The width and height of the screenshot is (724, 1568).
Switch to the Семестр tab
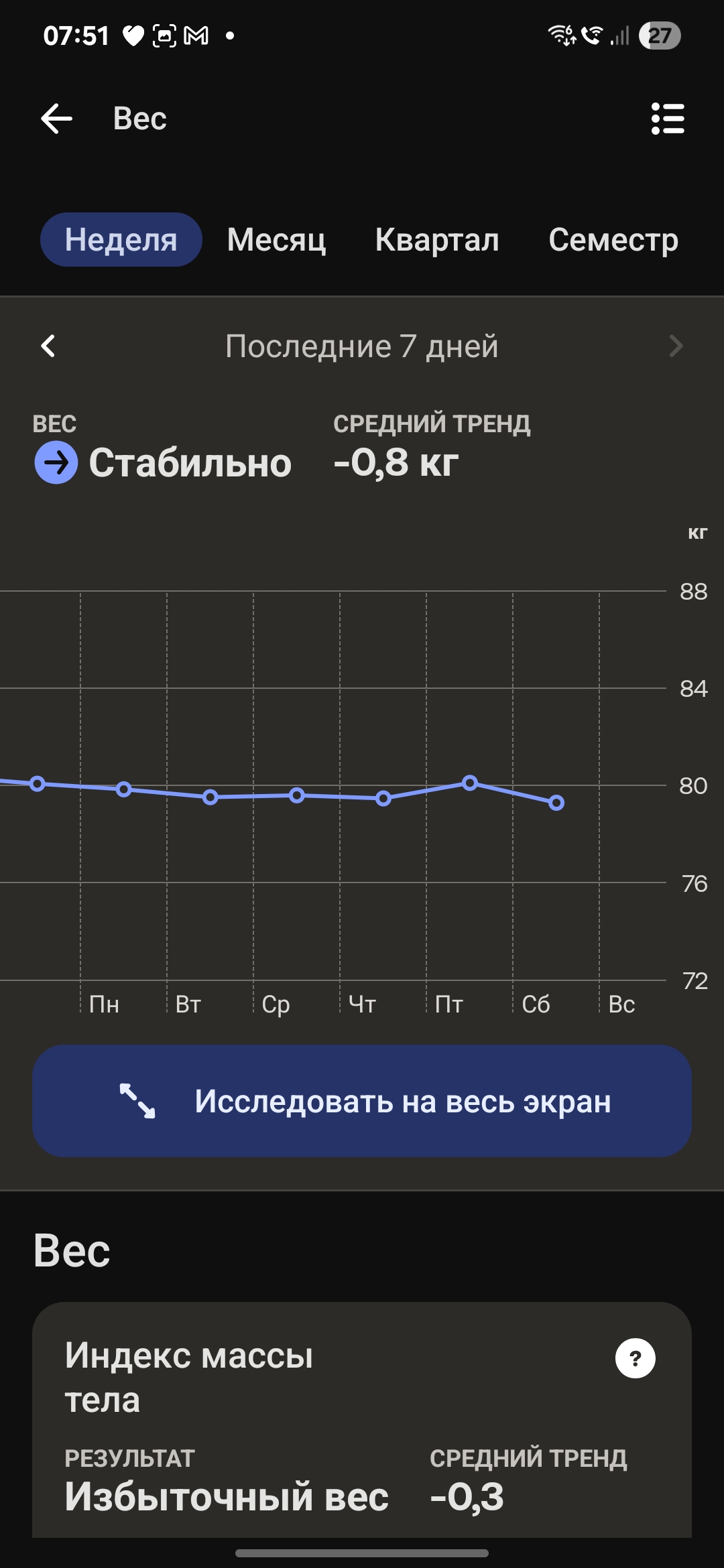(x=613, y=240)
